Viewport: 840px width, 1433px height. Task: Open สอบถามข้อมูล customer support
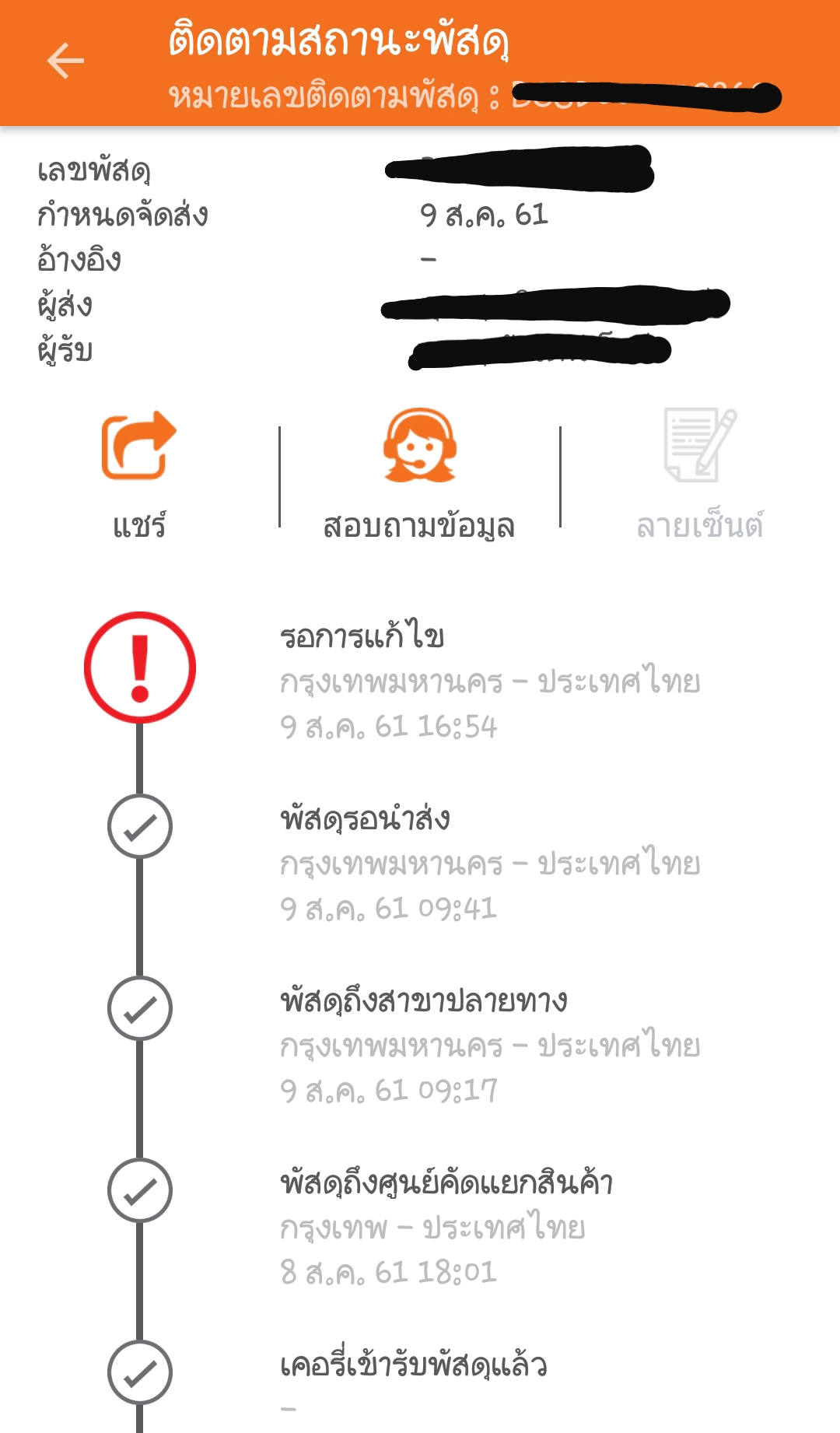coord(419,475)
